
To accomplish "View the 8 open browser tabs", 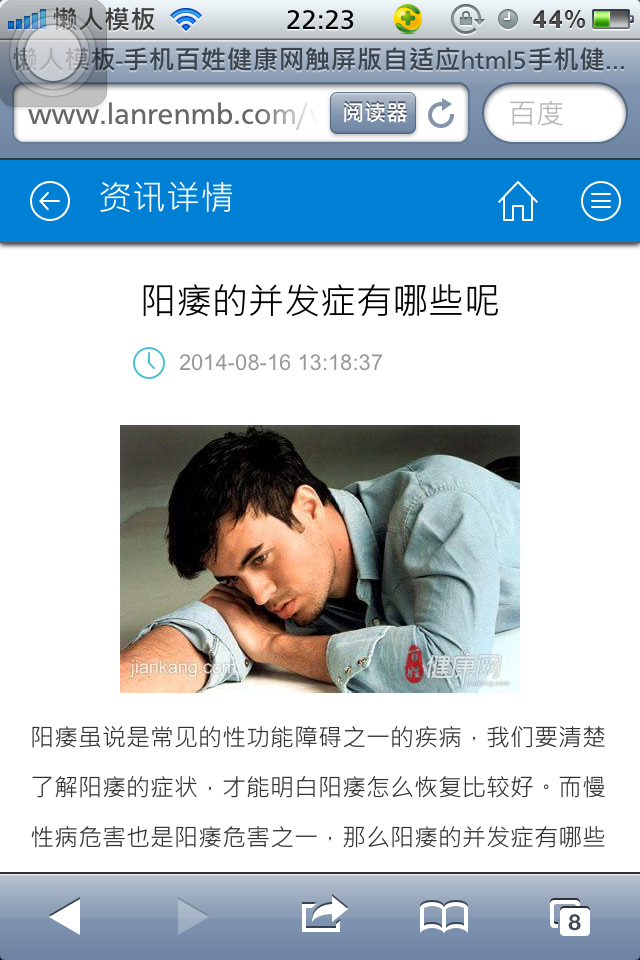I will click(x=569, y=916).
